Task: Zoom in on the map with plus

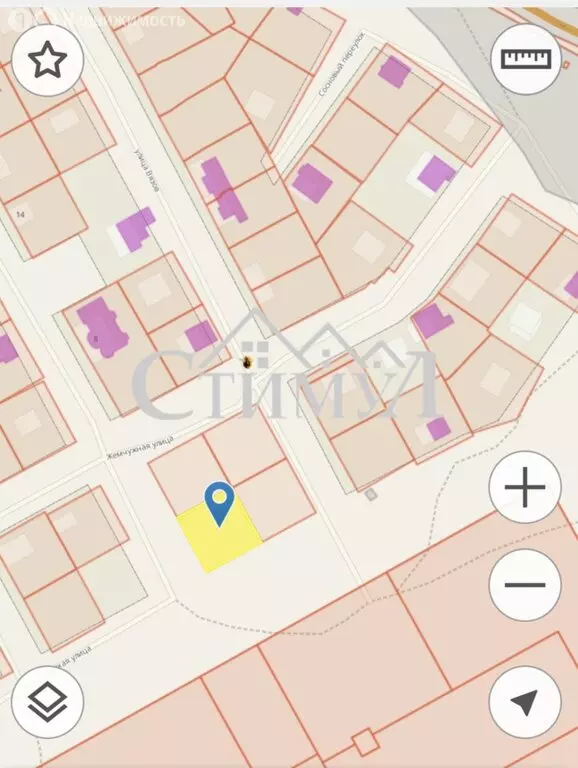Action: pyautogui.click(x=525, y=487)
